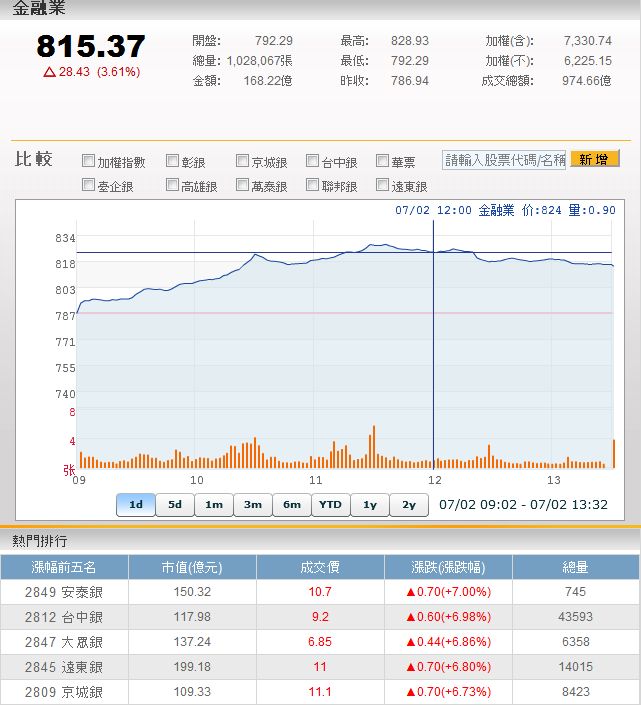641x705 pixels.
Task: Check the 京城銀 comparison checkbox
Action: coord(243,161)
